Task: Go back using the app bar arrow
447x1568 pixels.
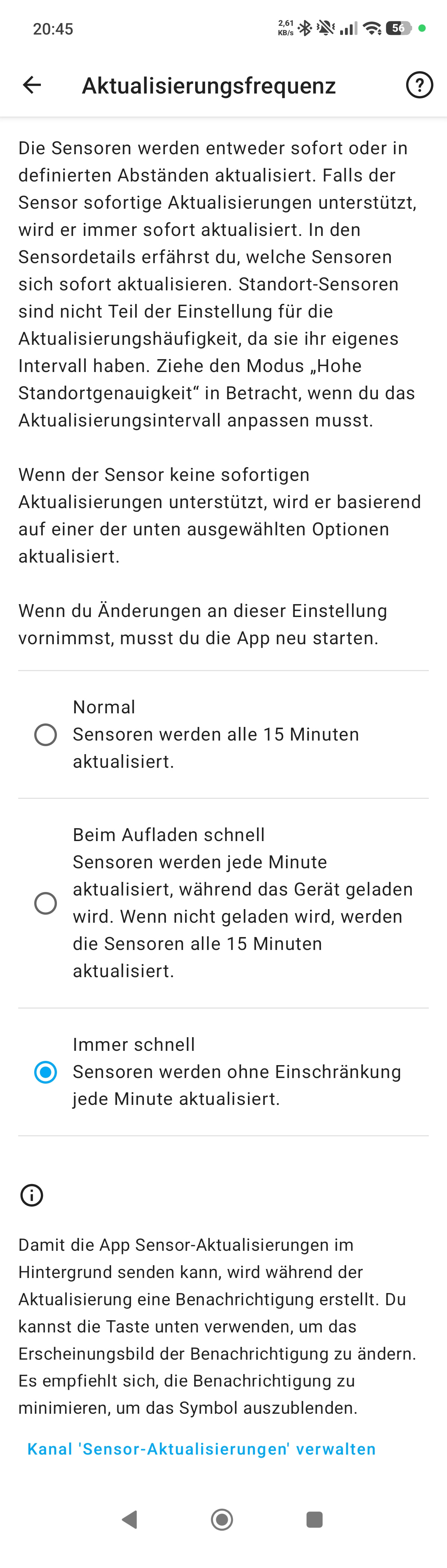Action: pos(32,85)
